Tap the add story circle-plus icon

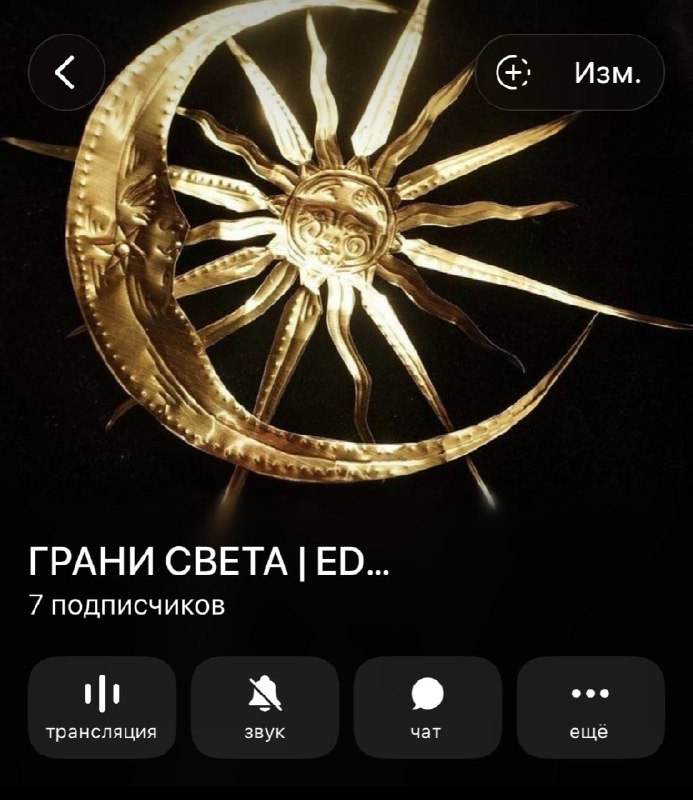[513, 73]
